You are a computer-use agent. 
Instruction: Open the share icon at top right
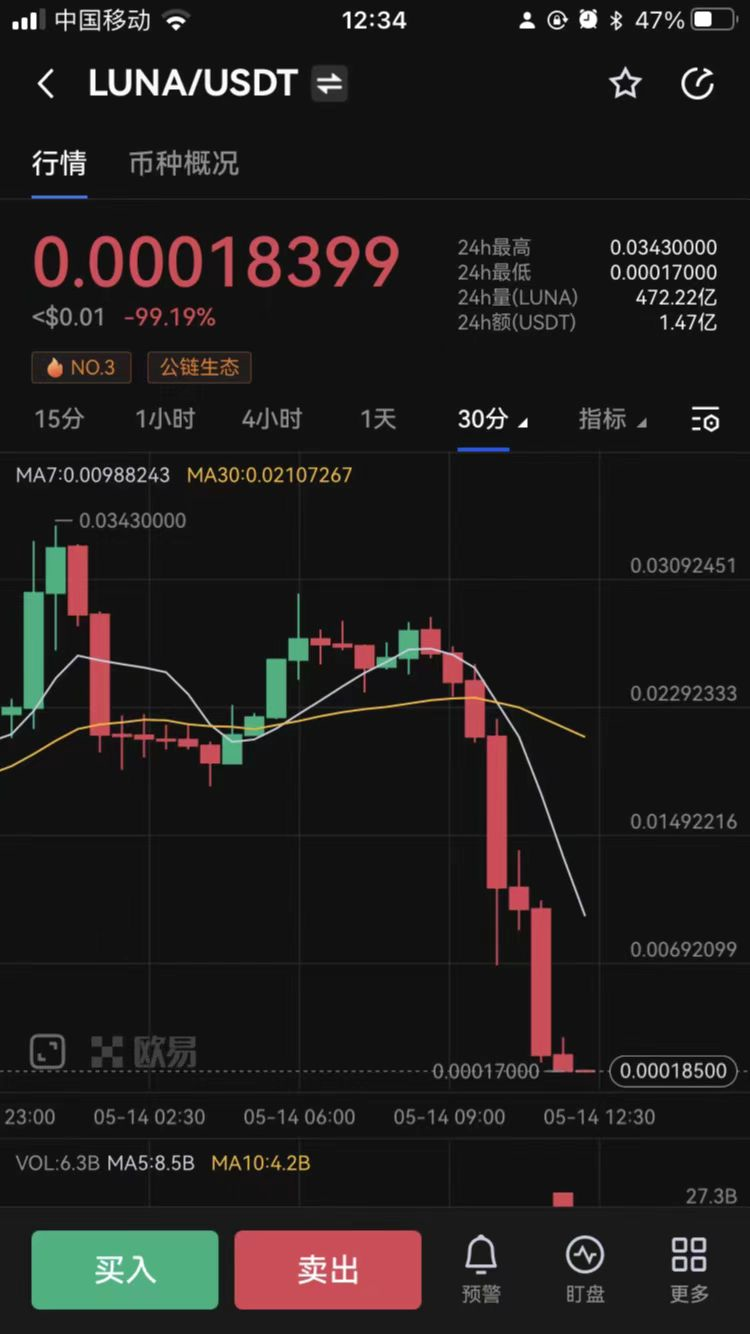pos(697,84)
